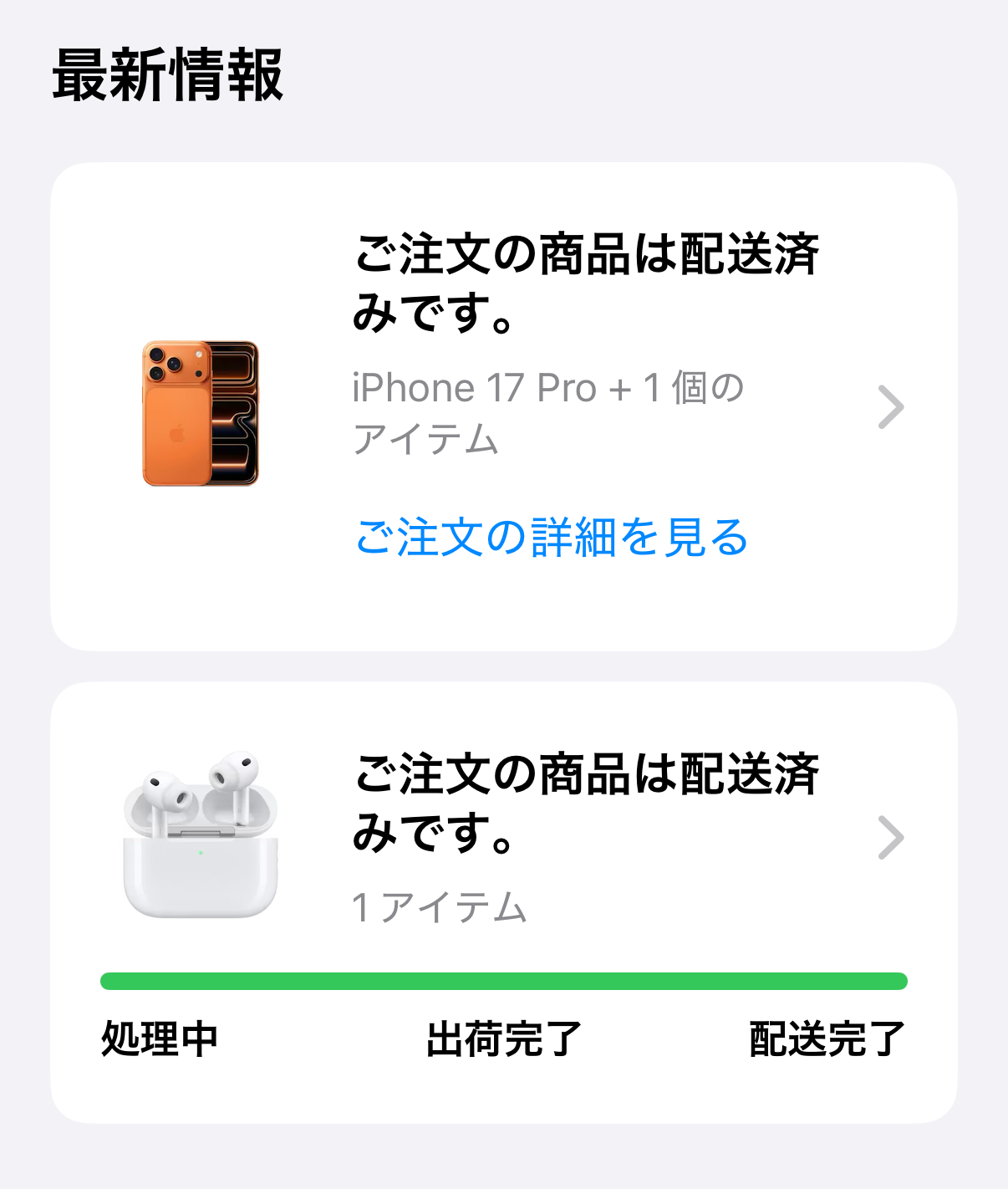The height and width of the screenshot is (1189, 1008).
Task: Open the AirPods 1 アイテム order card
Action: [x=891, y=838]
